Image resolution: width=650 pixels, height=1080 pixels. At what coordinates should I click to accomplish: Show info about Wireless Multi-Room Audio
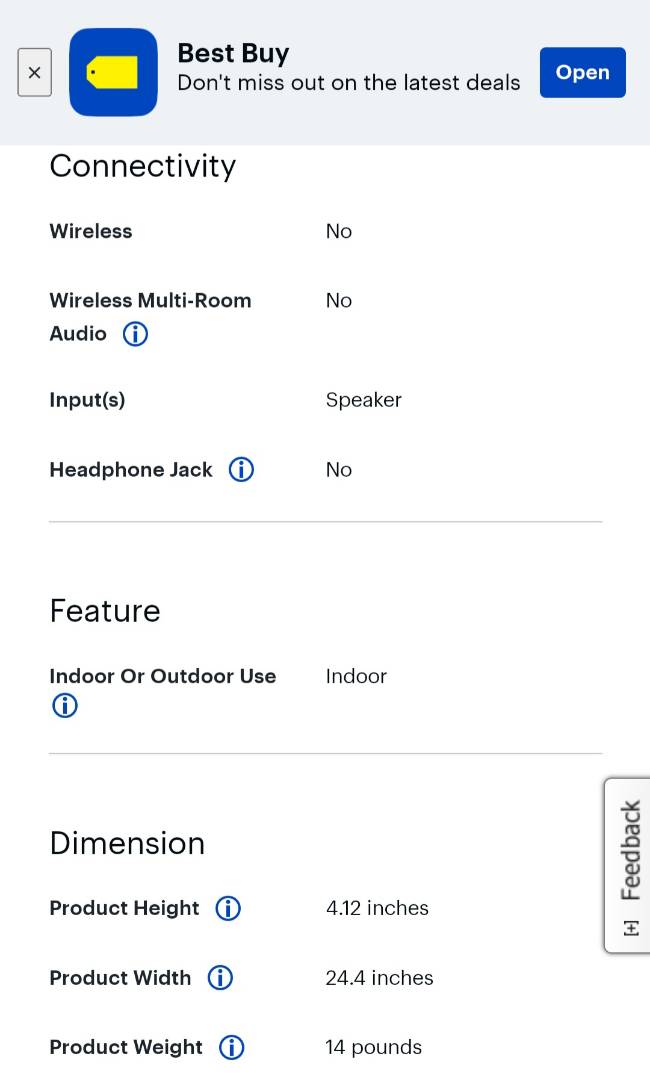click(135, 334)
